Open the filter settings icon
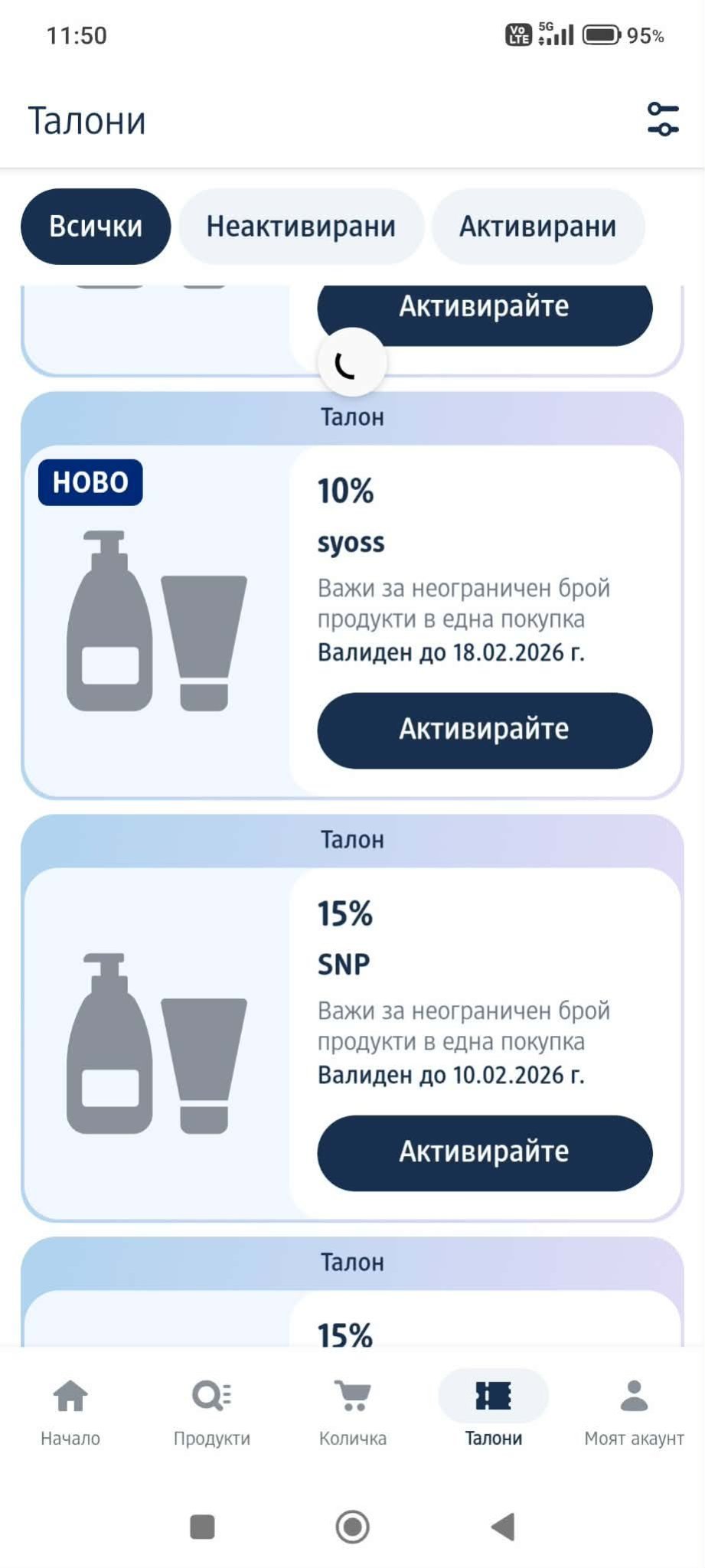This screenshot has height=1568, width=705. click(x=662, y=119)
